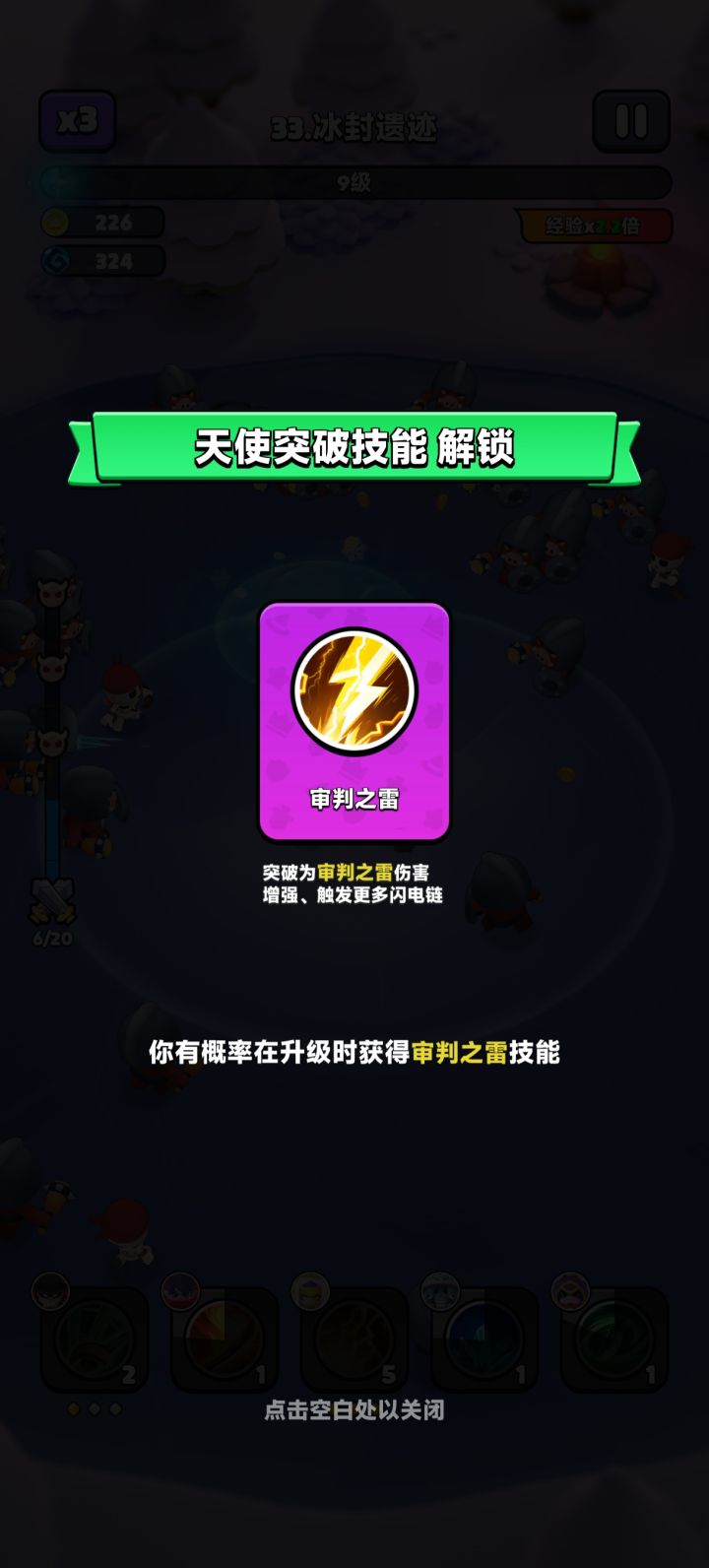Viewport: 709px width, 1568px height.
Task: Tap the first skill slot with count 2
Action: tap(93, 1339)
